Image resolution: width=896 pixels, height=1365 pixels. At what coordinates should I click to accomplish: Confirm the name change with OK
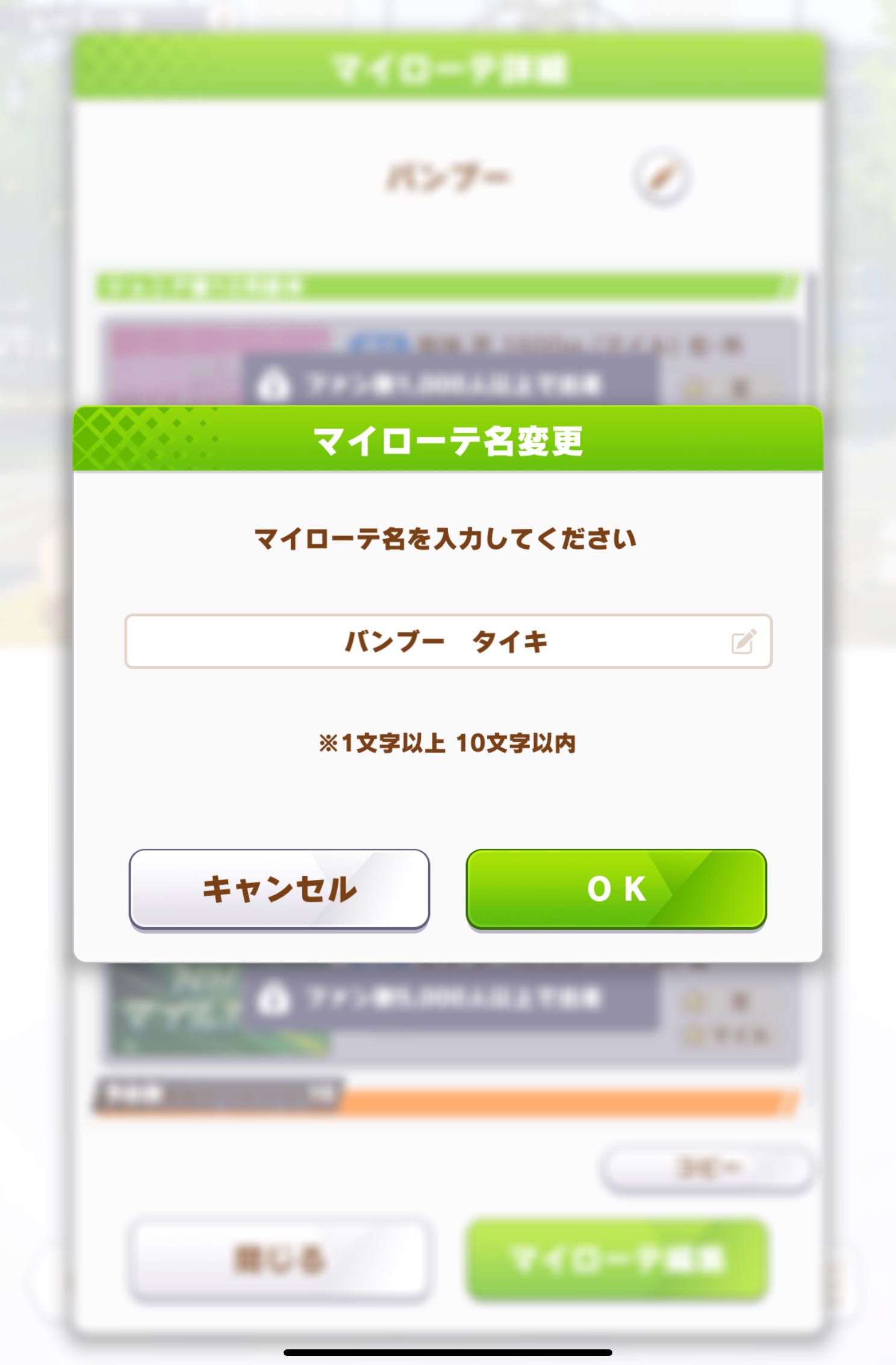point(616,889)
